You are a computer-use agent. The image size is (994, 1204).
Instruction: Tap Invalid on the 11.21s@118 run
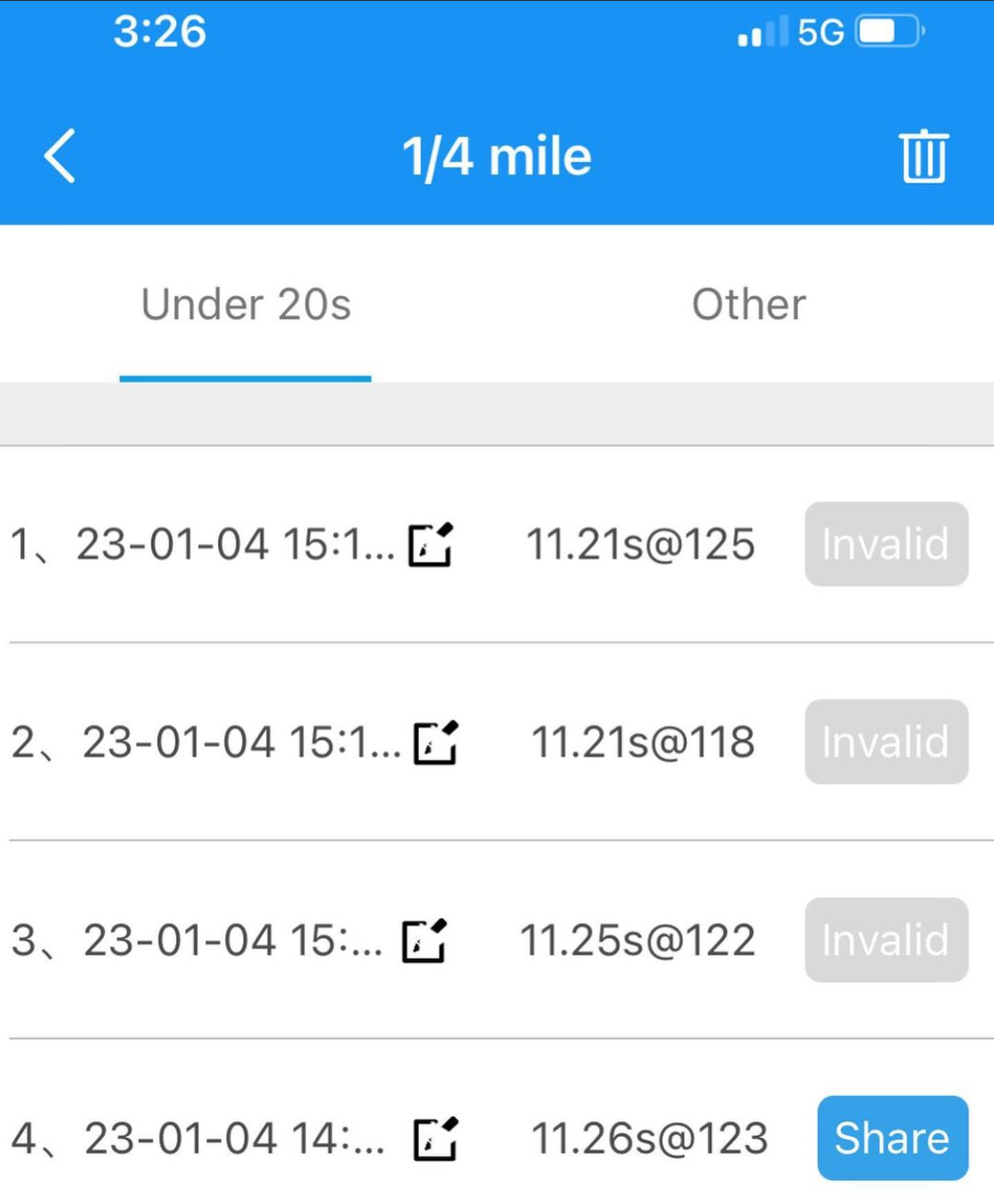pos(885,742)
